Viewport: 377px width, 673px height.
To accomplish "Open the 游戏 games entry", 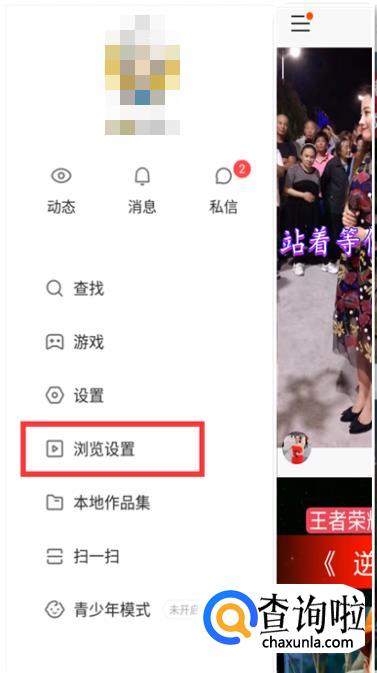I will (x=75, y=343).
